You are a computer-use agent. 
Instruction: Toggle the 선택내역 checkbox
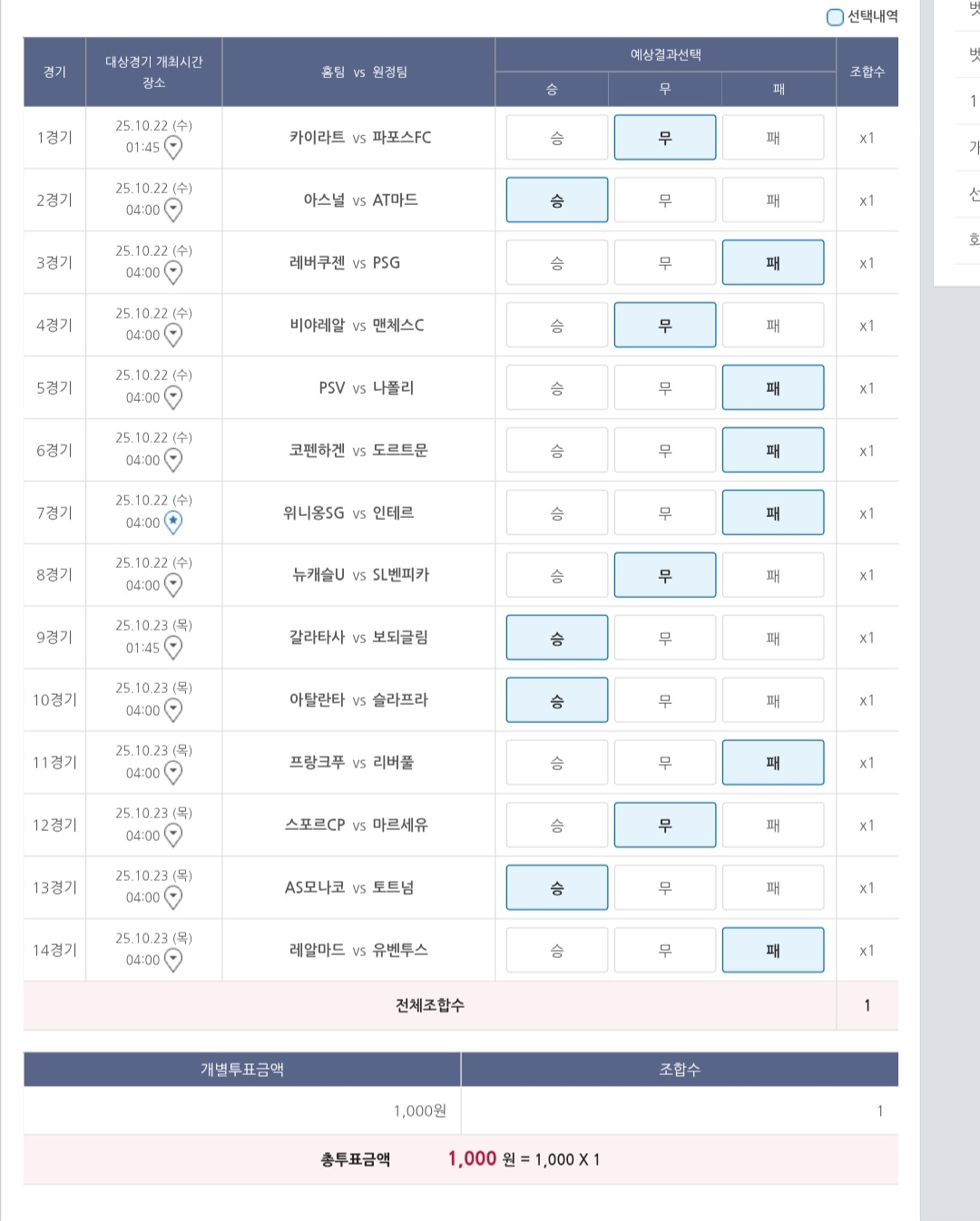point(835,17)
